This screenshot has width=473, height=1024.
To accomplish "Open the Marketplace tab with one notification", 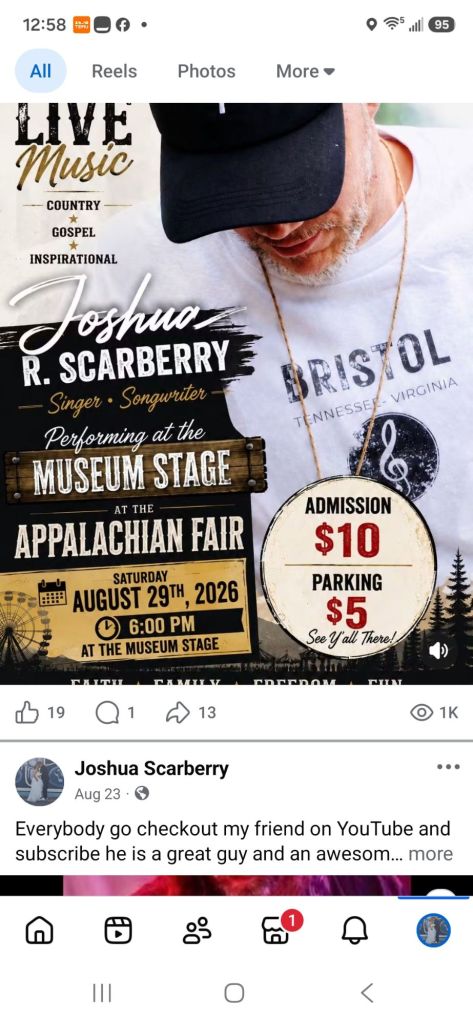I will coord(276,929).
